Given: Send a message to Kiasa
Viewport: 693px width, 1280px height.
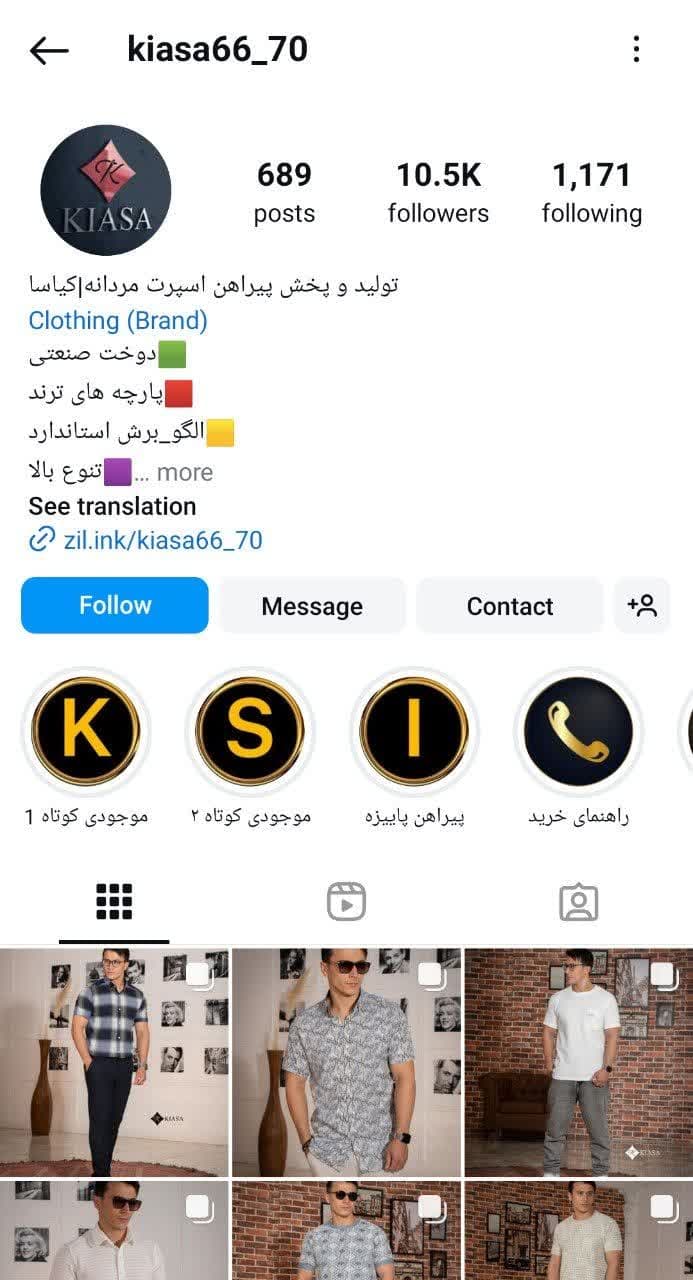Looking at the screenshot, I should [312, 606].
